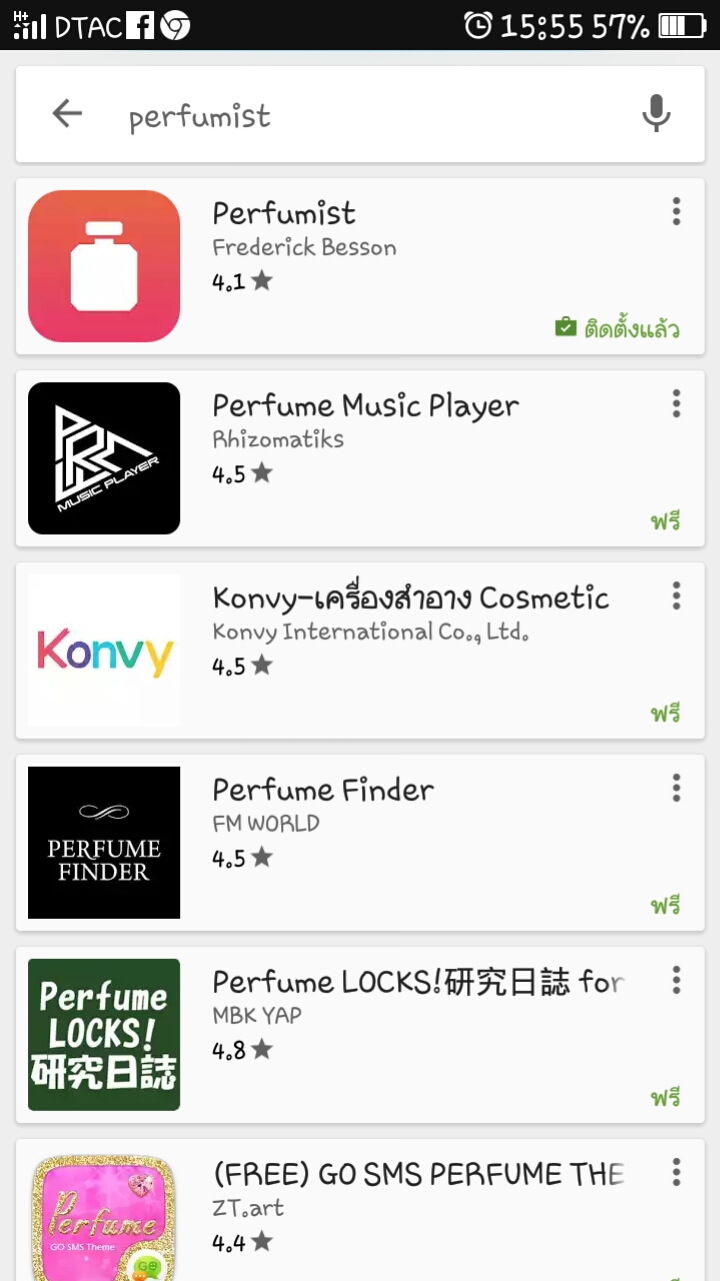
Task: Open overflow menu for Perfumist
Action: click(x=676, y=212)
